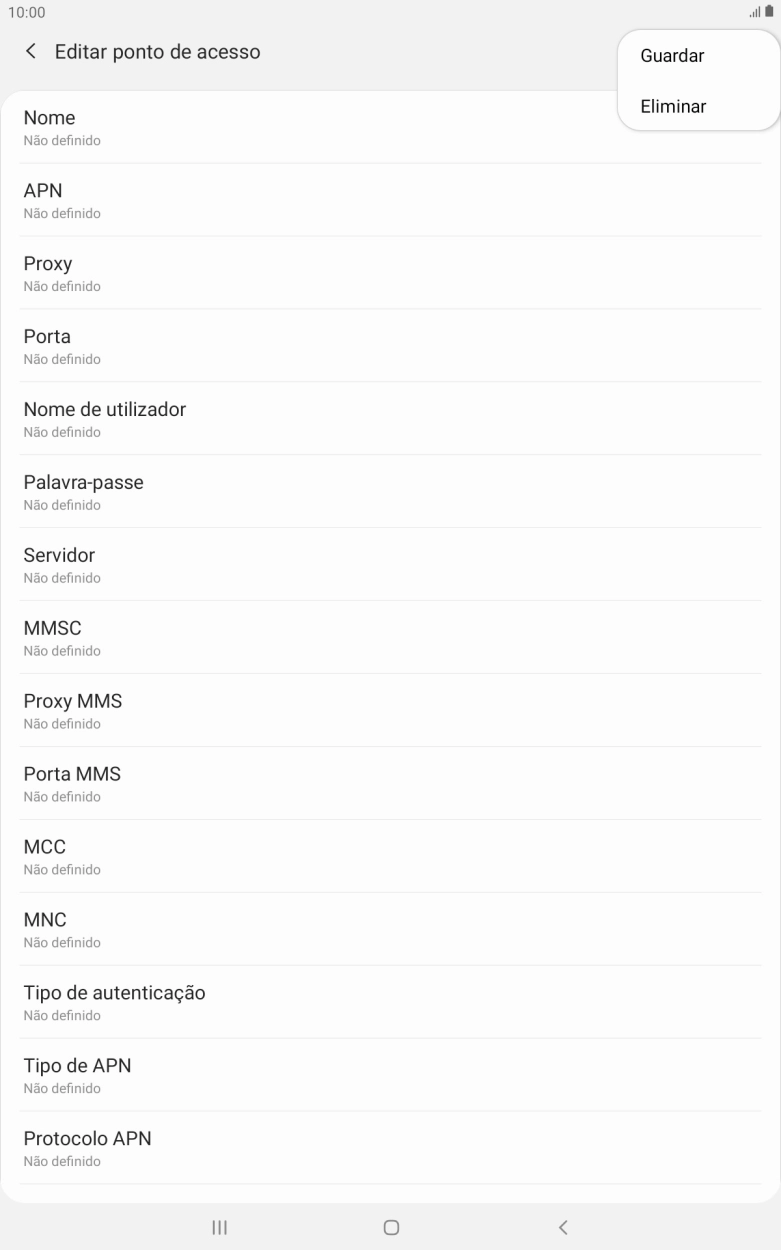781x1250 pixels.
Task: Select the Protocolo APN option
Action: [x=390, y=1149]
